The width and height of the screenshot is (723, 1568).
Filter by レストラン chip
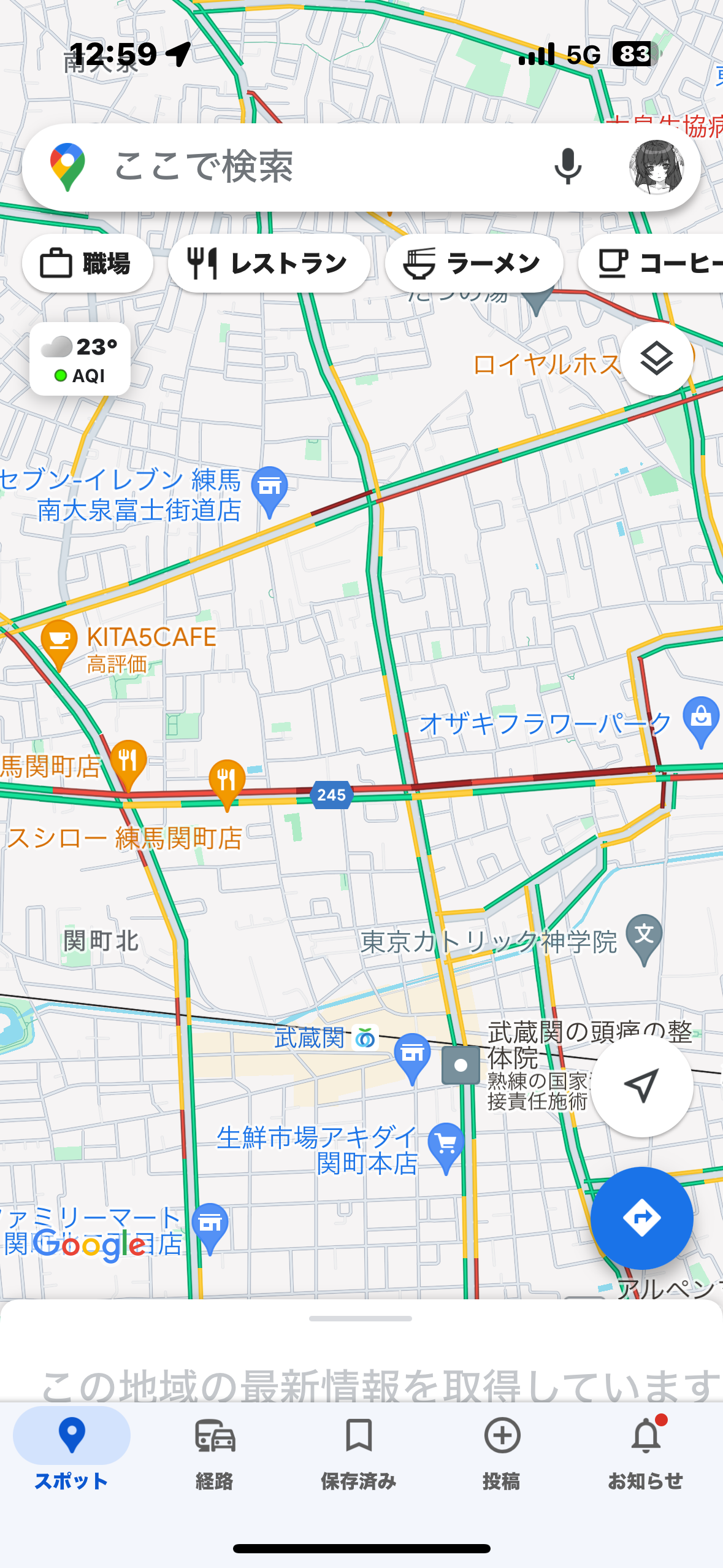[x=269, y=264]
